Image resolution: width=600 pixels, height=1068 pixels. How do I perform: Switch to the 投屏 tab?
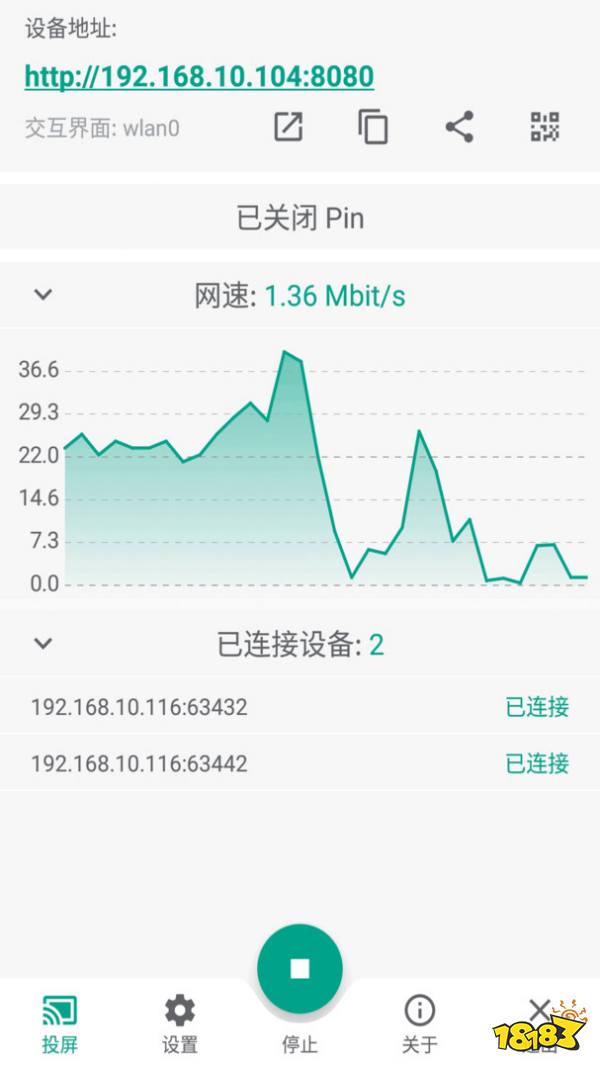click(x=60, y=1024)
